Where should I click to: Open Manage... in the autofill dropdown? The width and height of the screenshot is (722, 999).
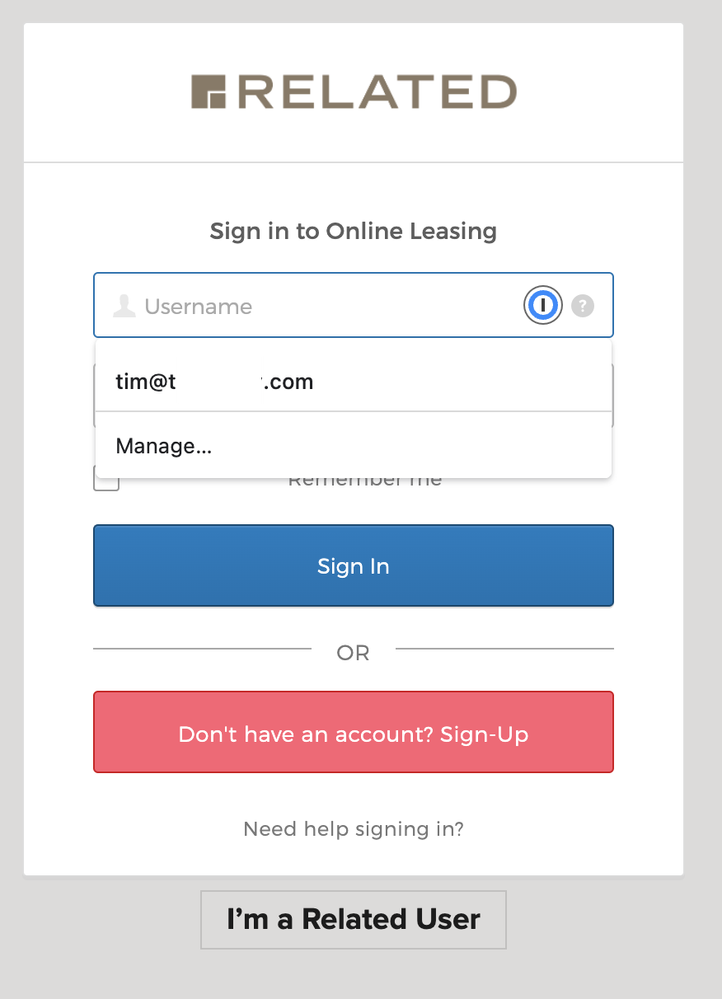tap(164, 446)
